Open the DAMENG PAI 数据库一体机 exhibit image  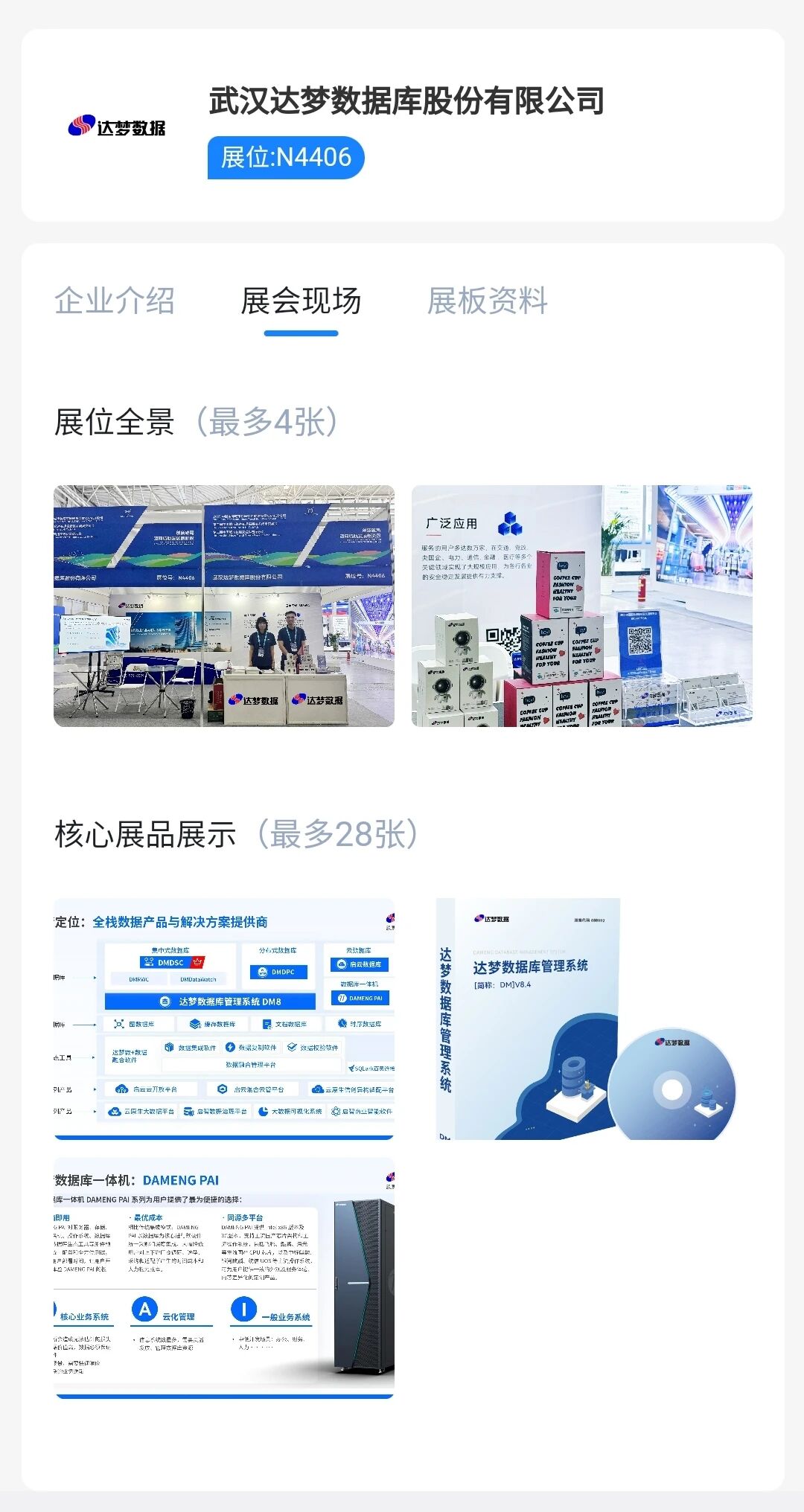[x=224, y=1278]
